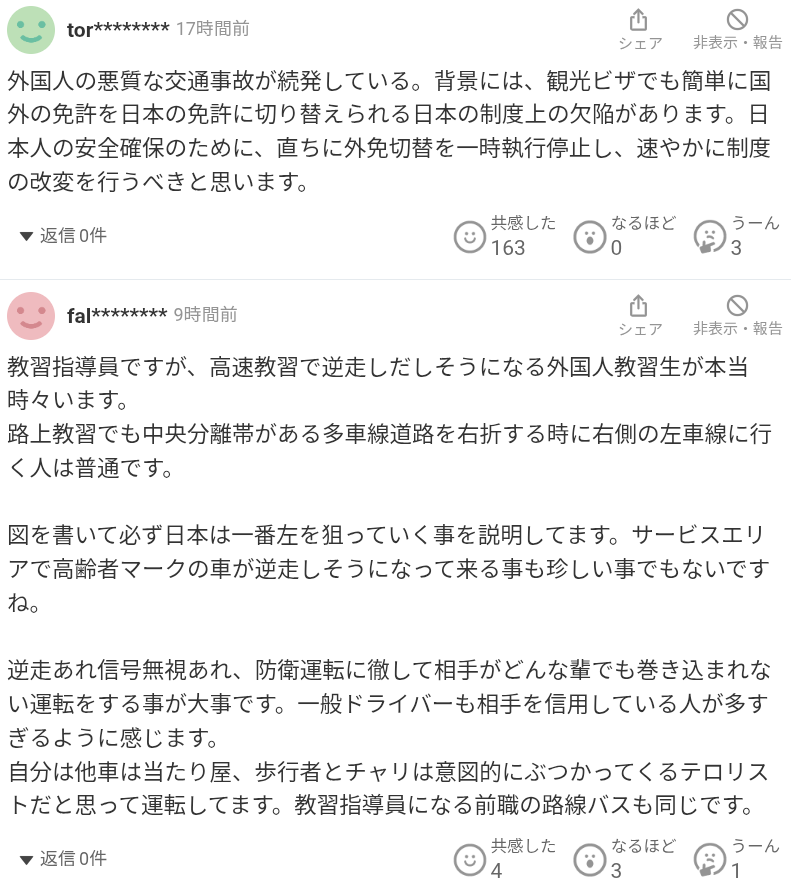791x883 pixels.
Task: React 共感した to fal********'s comment
Action: (469, 860)
